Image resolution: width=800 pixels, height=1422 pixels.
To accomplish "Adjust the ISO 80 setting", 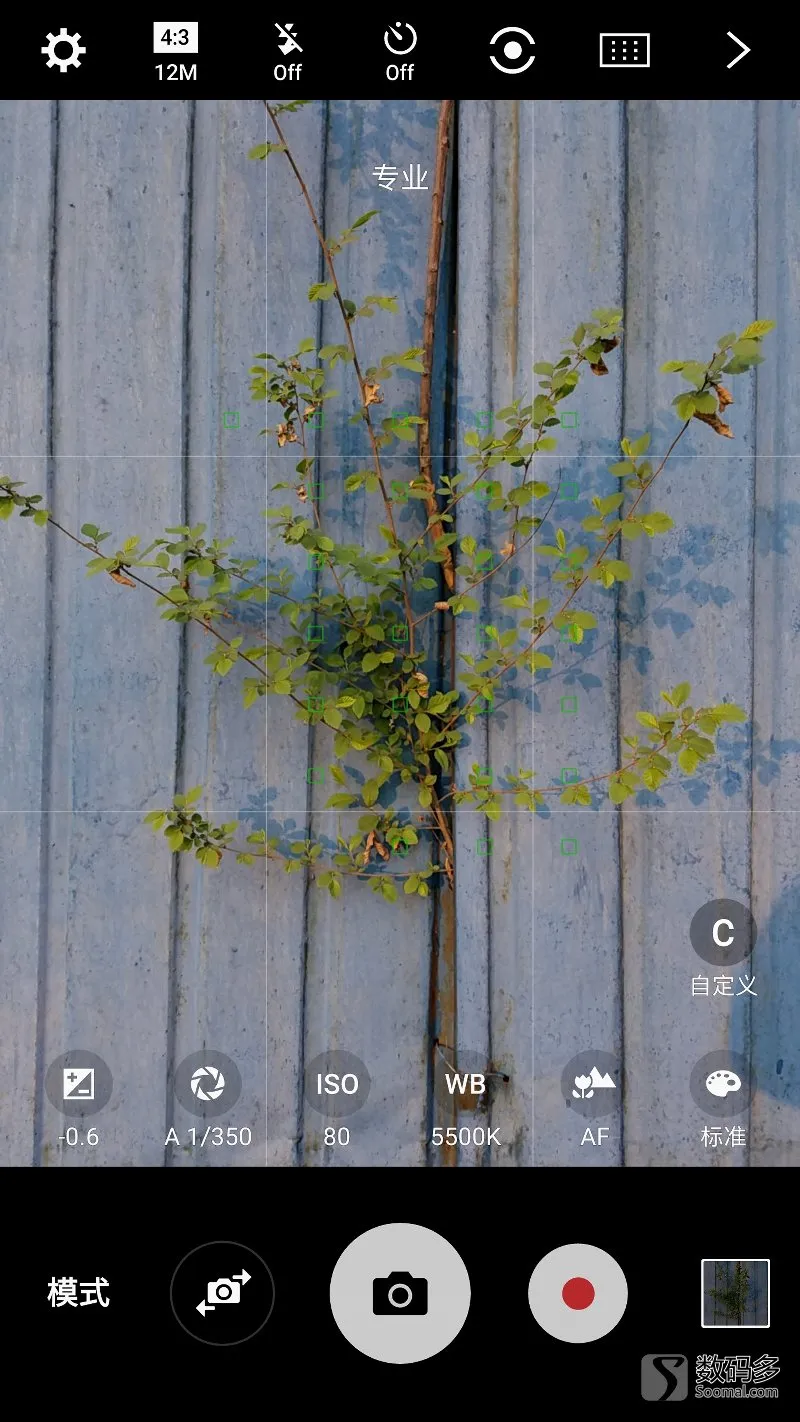I will [337, 1084].
